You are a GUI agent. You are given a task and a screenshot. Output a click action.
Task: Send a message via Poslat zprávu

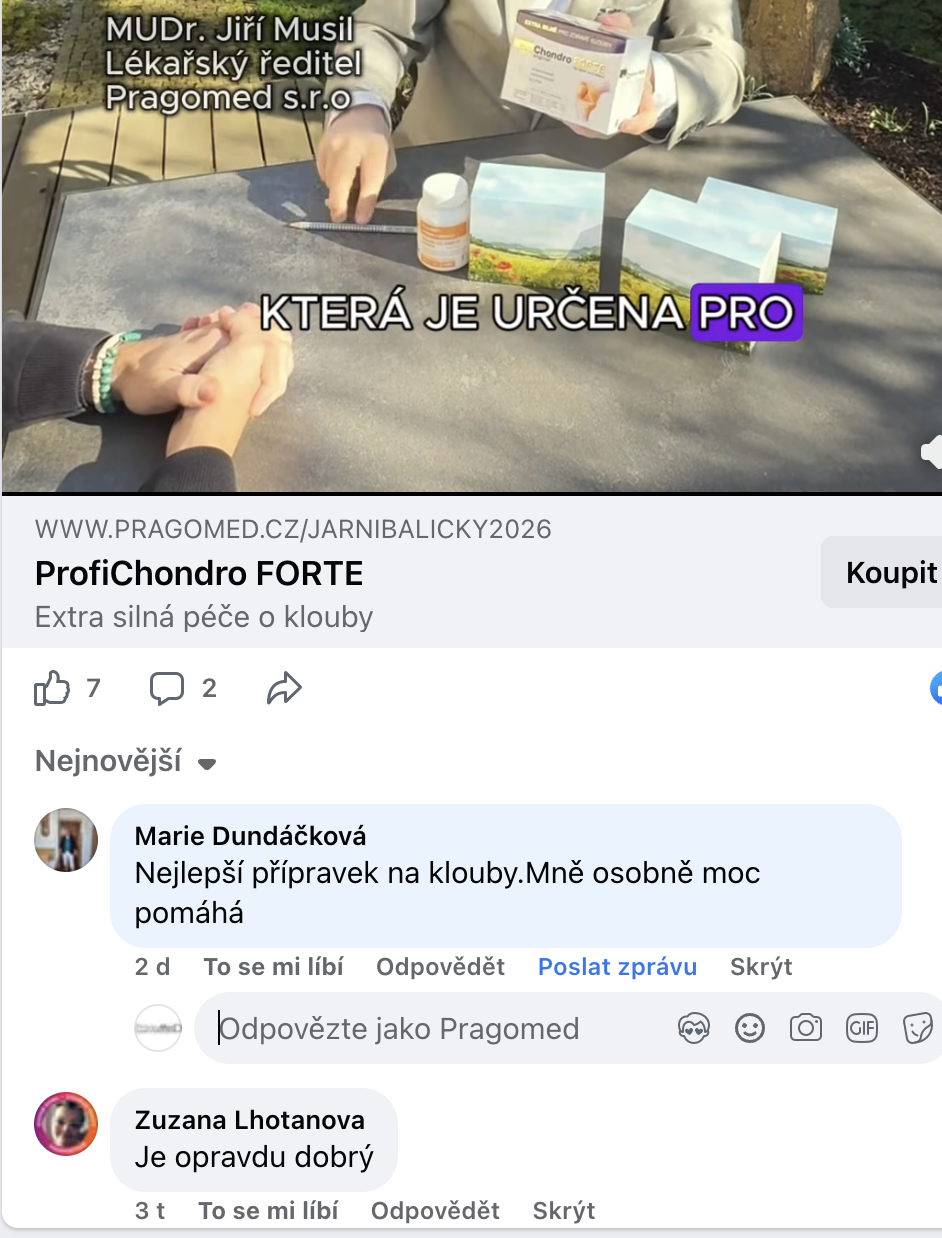(x=617, y=967)
